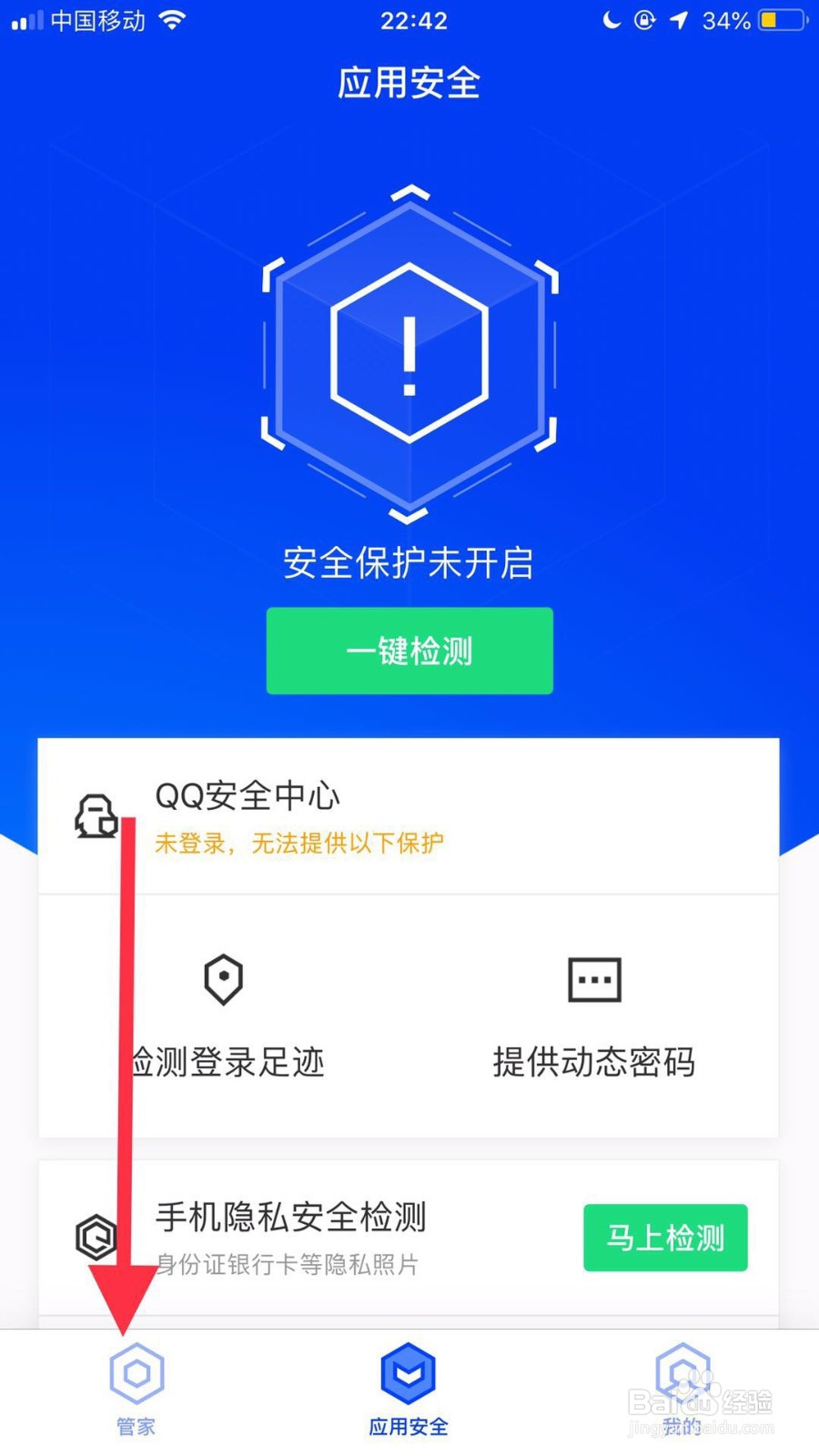Select the 检测登录足迹 shield icon
The width and height of the screenshot is (819, 1456).
[x=223, y=978]
